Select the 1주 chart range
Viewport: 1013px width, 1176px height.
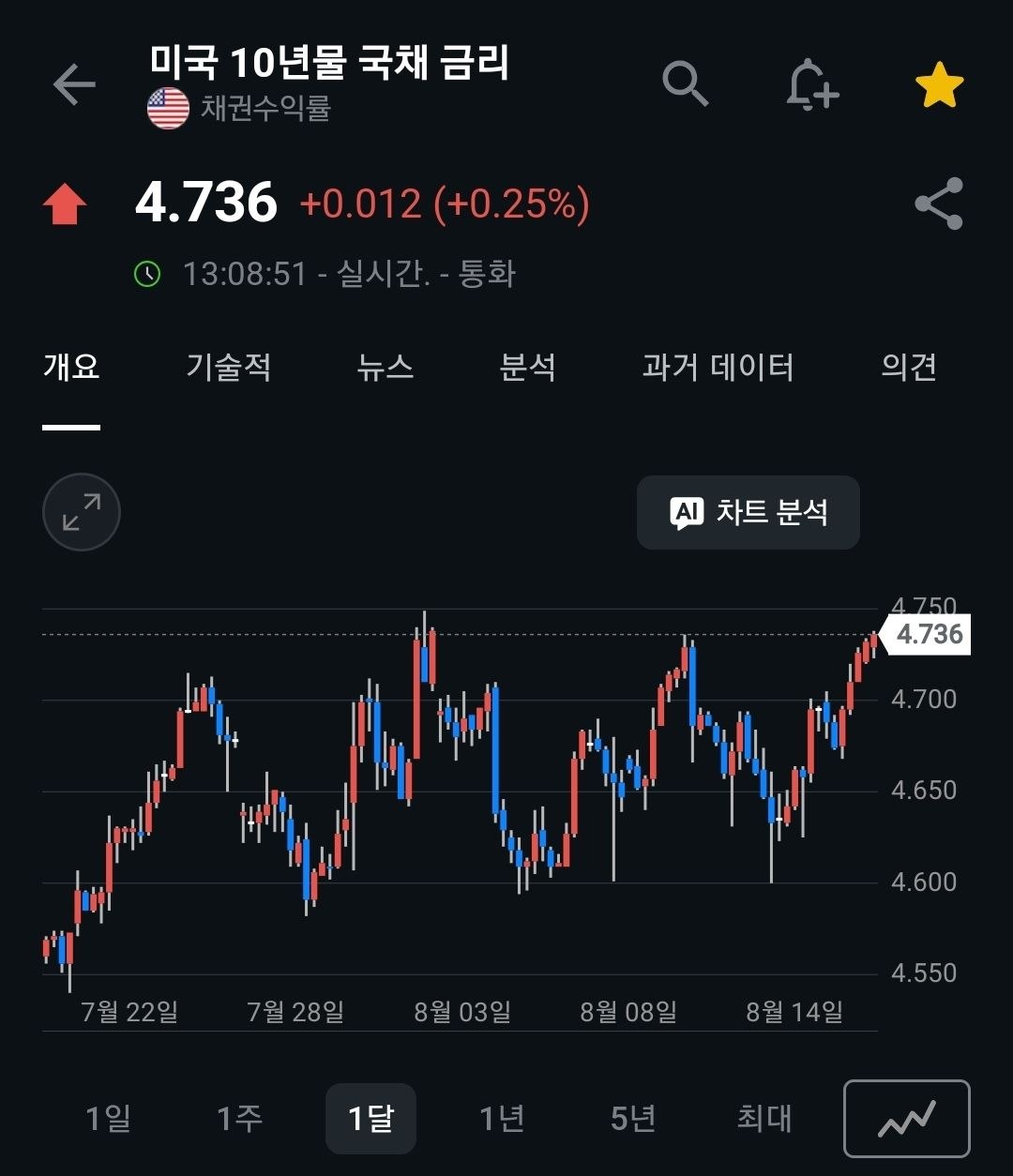pos(240,1118)
